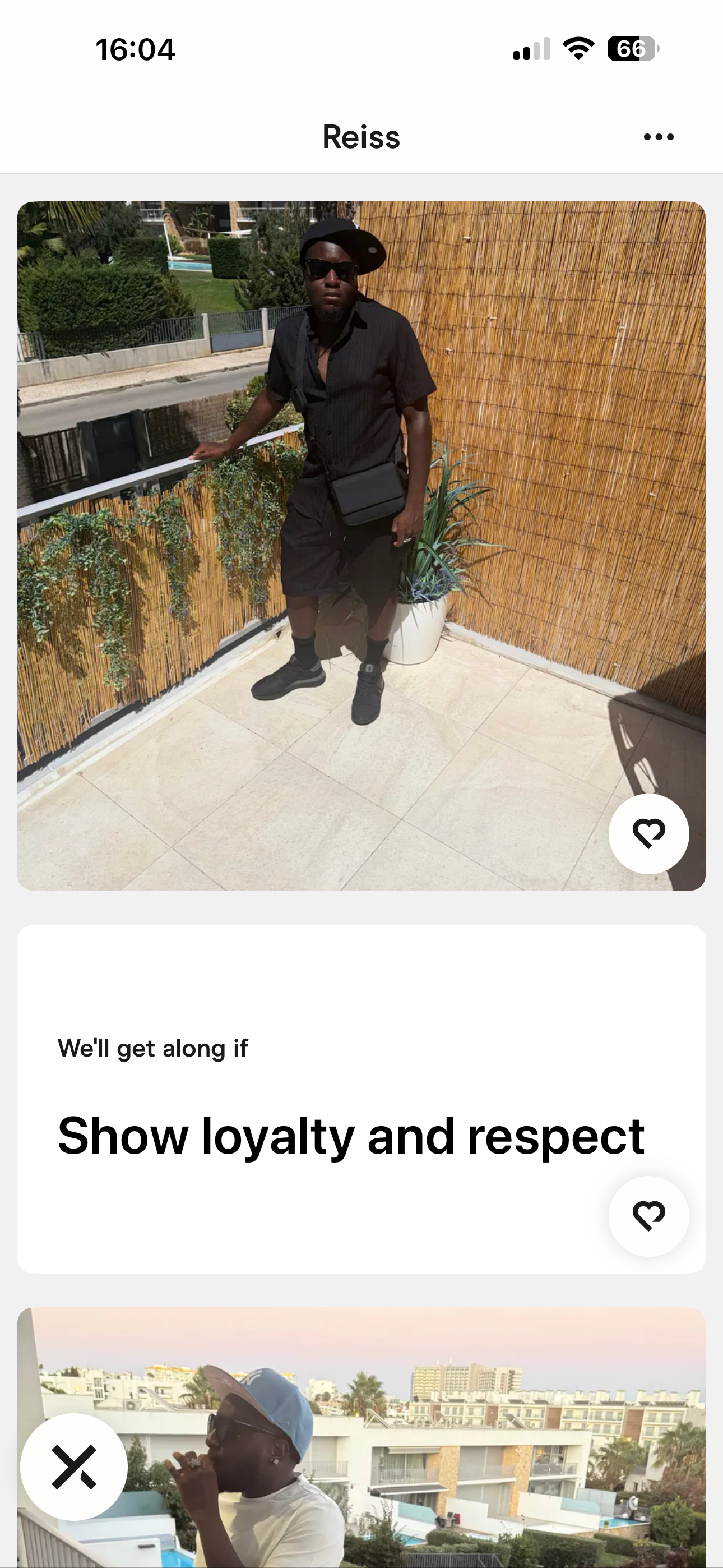Image resolution: width=723 pixels, height=1568 pixels.
Task: Skip Reiss with the X button
Action: pyautogui.click(x=74, y=1466)
